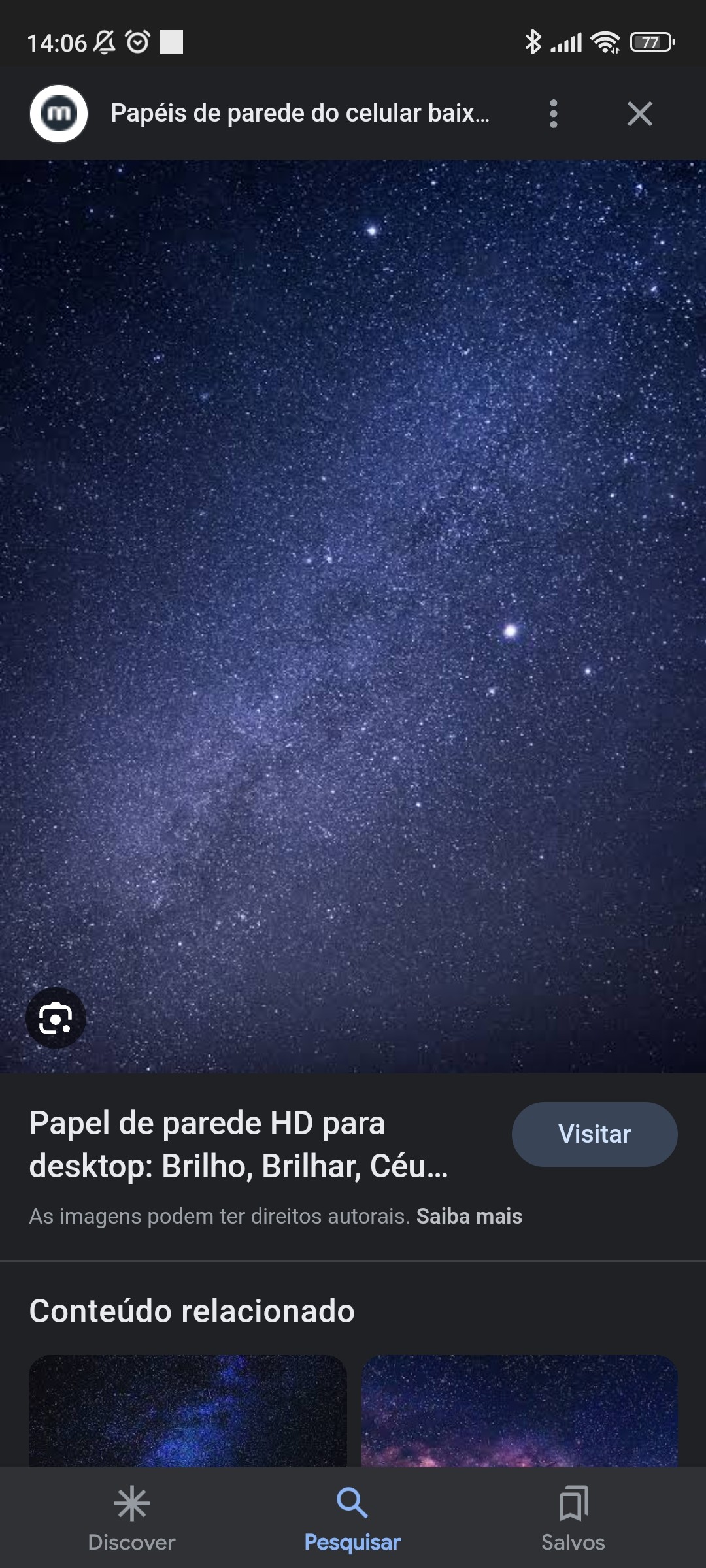The height and width of the screenshot is (1568, 706).
Task: Tap the battery indicator showing 77
Action: coord(650,42)
